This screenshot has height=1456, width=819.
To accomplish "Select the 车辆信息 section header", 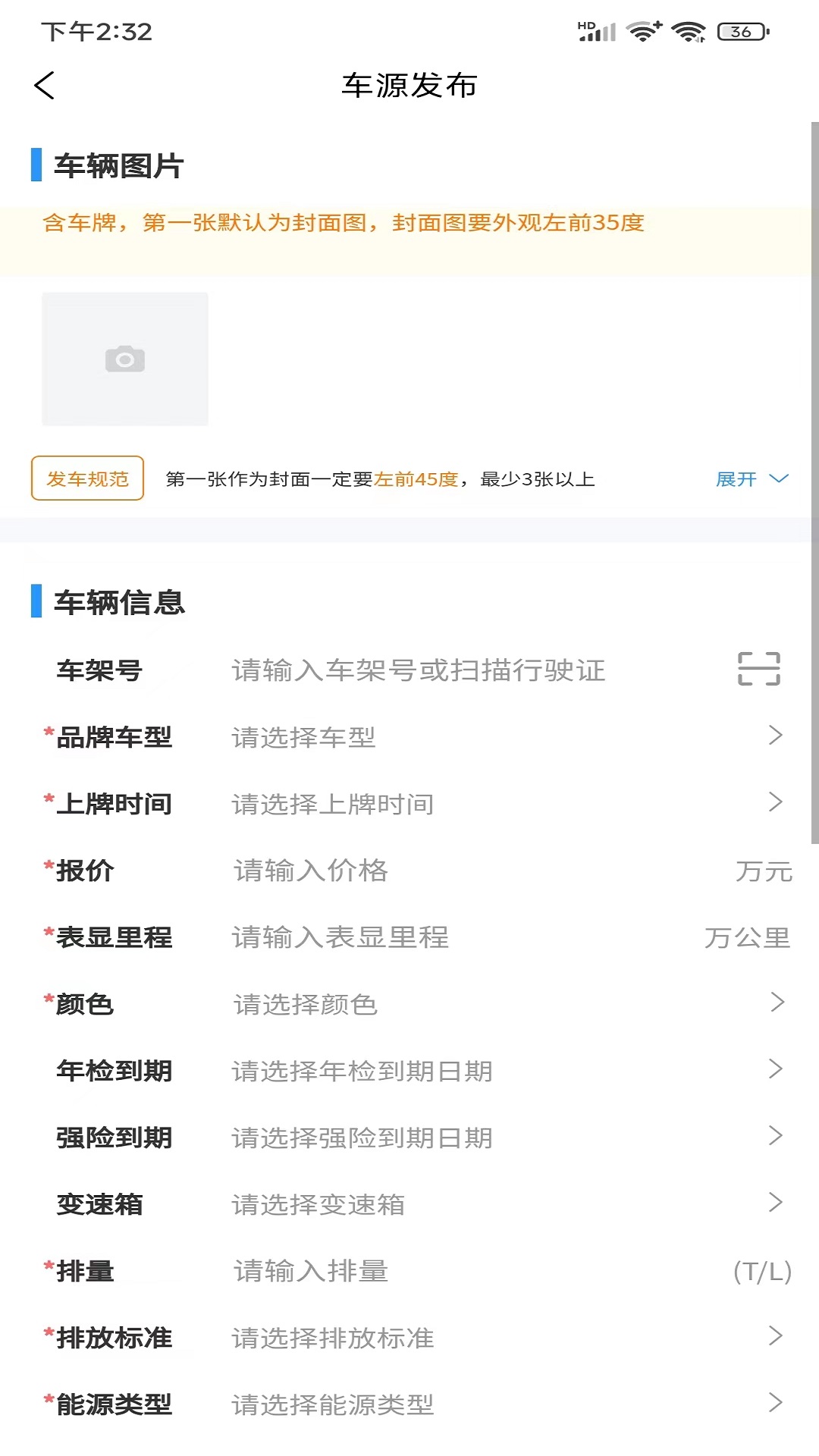I will pos(118,603).
